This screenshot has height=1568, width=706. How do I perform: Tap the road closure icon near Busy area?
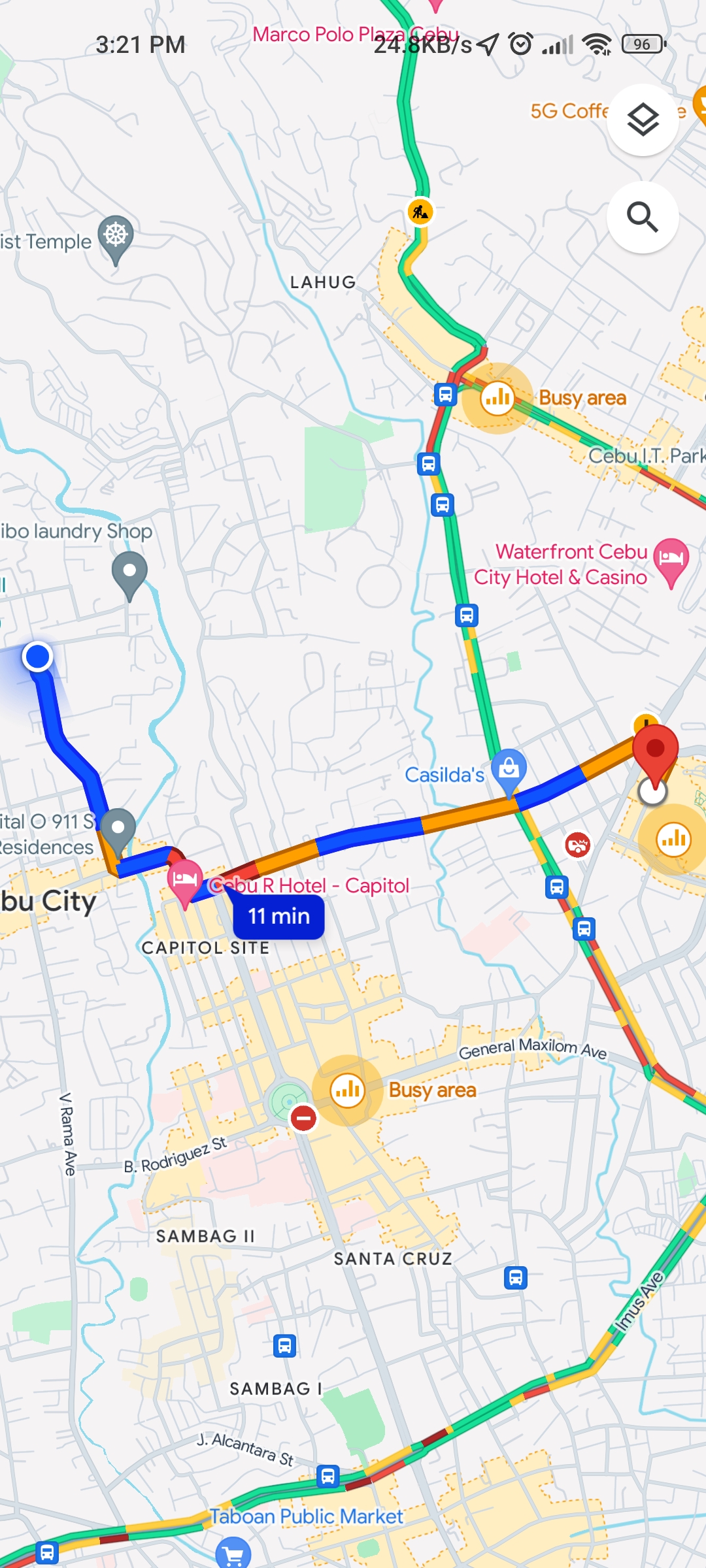coord(303,1118)
